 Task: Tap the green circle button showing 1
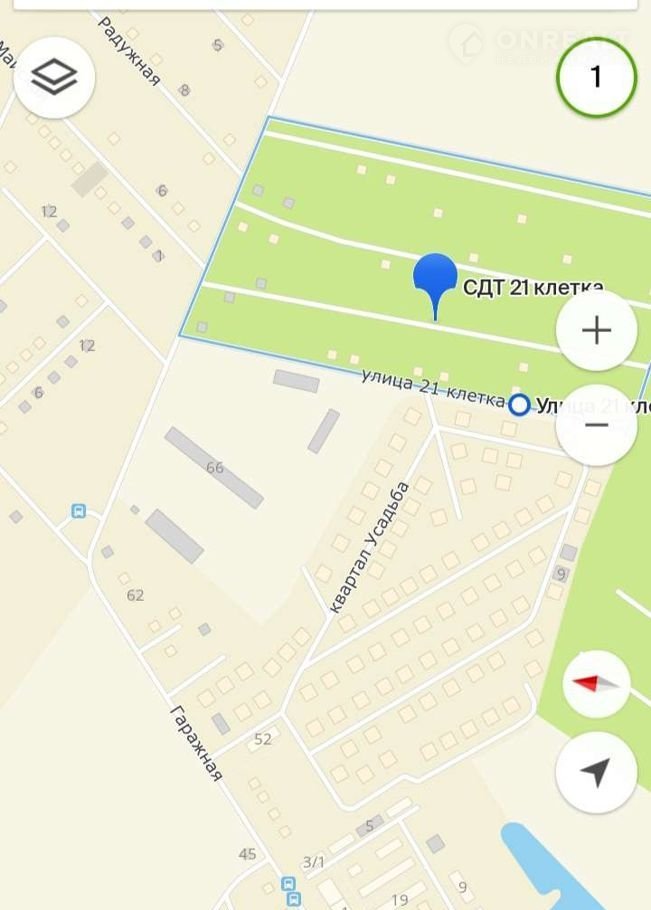tap(596, 77)
